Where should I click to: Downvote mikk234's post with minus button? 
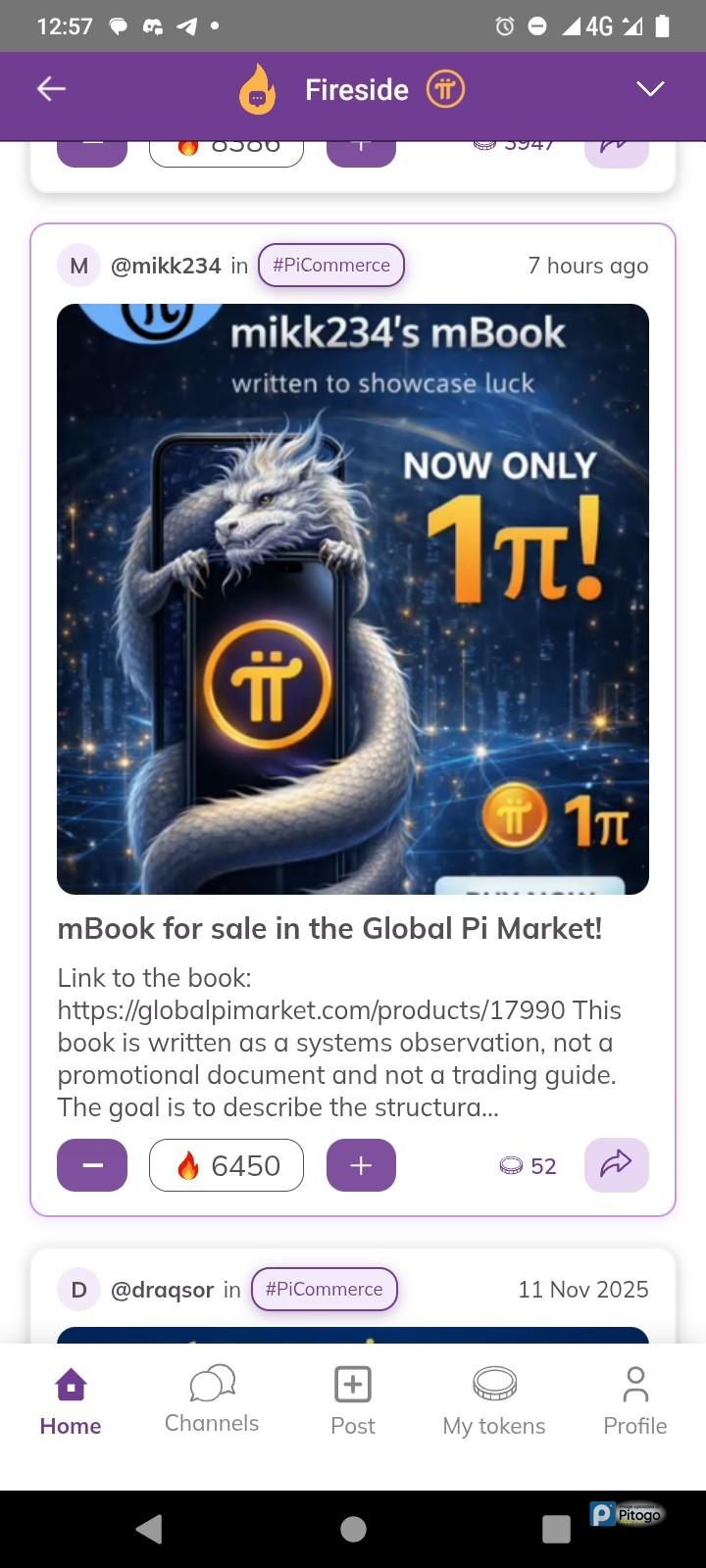click(92, 1165)
